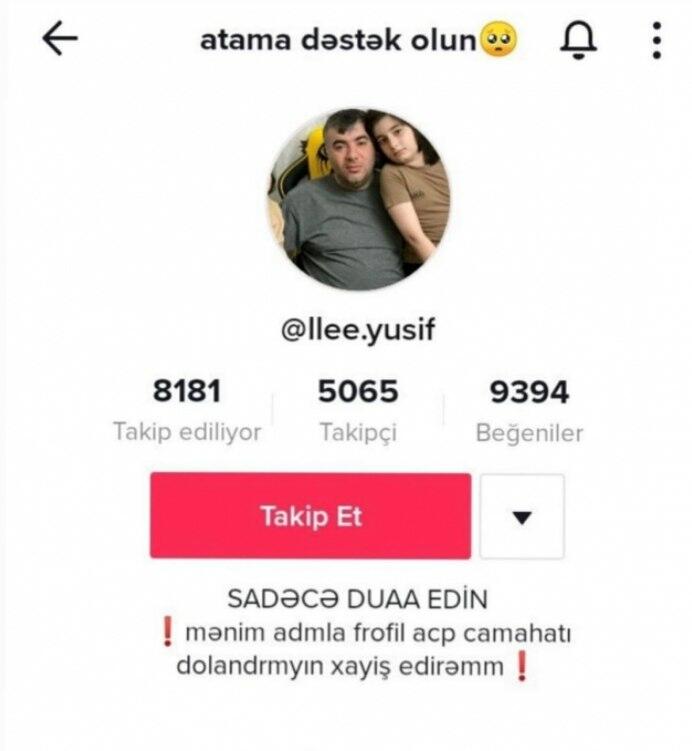Expand the suggested accounts dropdown arrow
Image resolution: width=692 pixels, height=751 pixels.
[522, 517]
